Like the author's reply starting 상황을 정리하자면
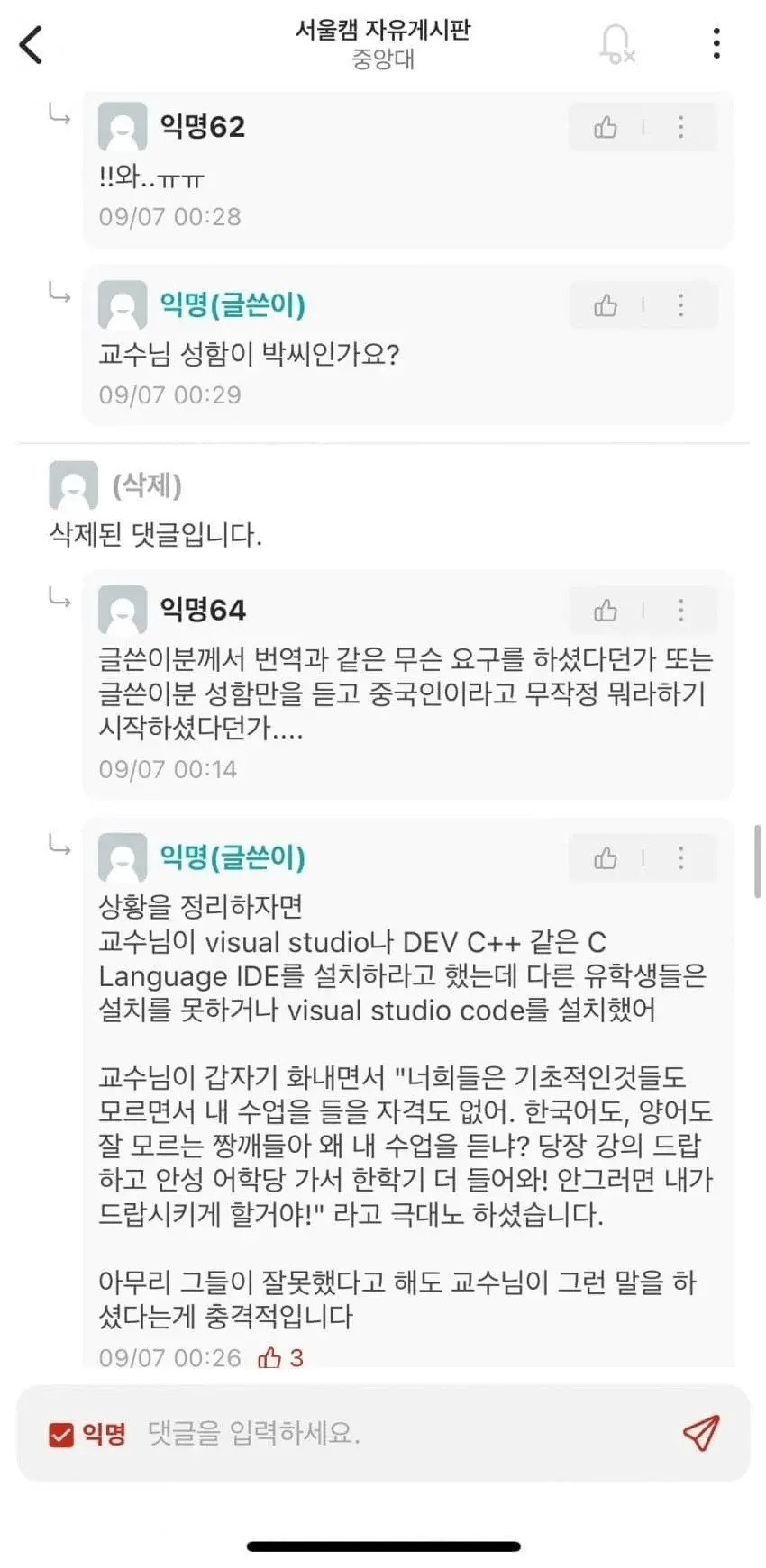This screenshot has width=766, height=1568. coord(606,857)
